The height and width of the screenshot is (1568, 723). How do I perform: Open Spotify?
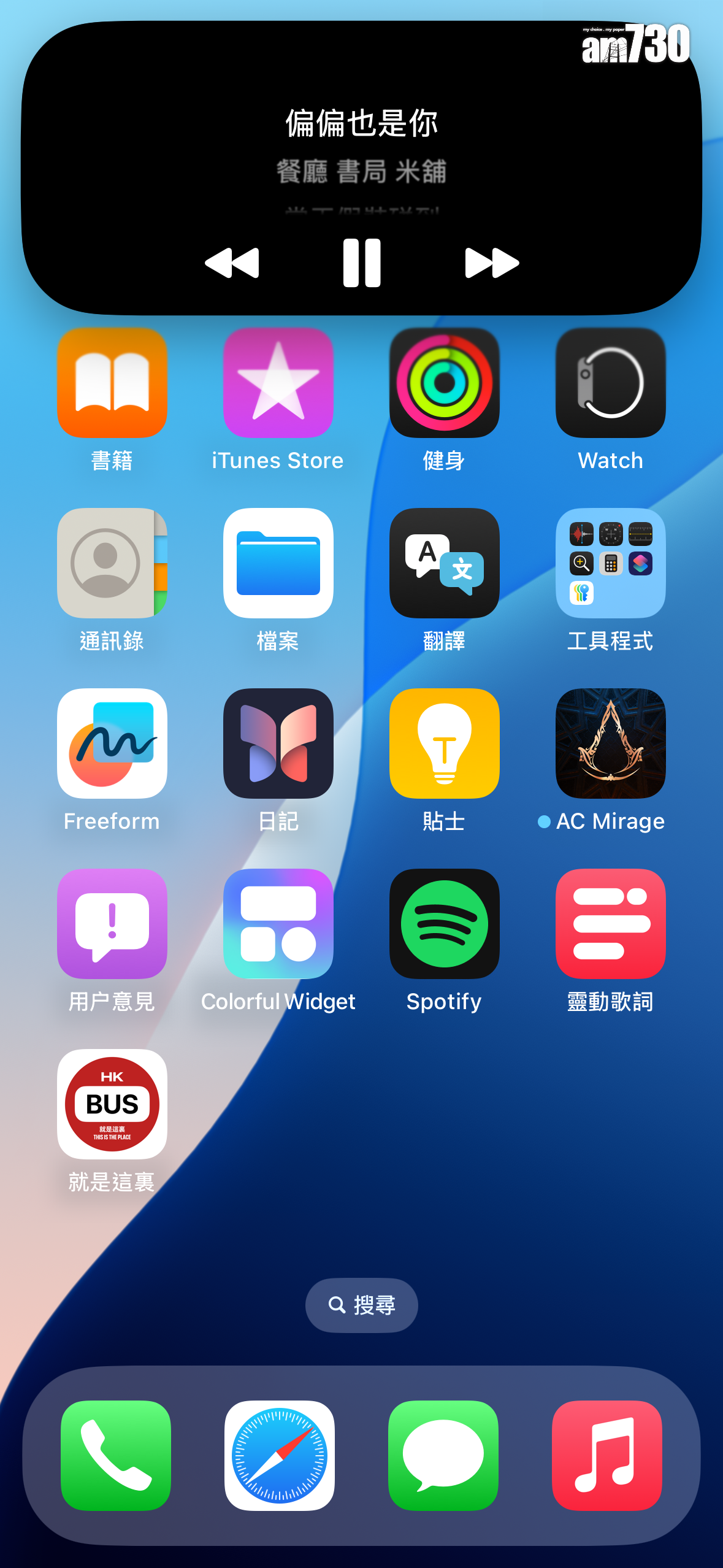click(445, 924)
